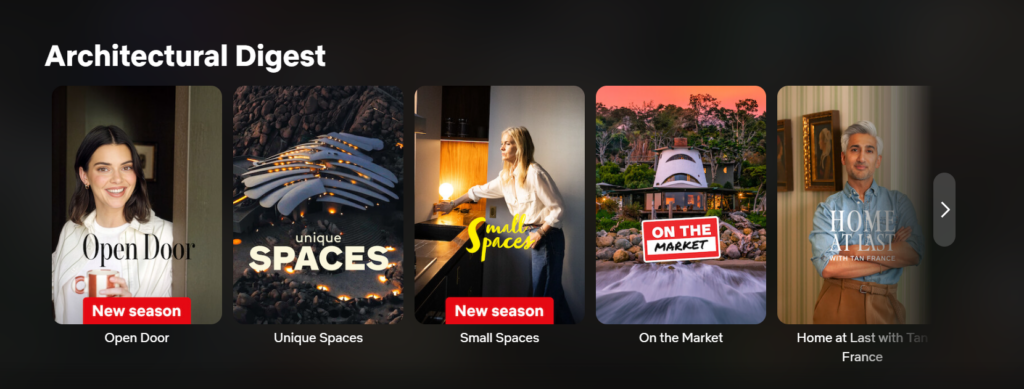Open the Open Door show tile
This screenshot has height=389, width=1024.
tap(137, 205)
